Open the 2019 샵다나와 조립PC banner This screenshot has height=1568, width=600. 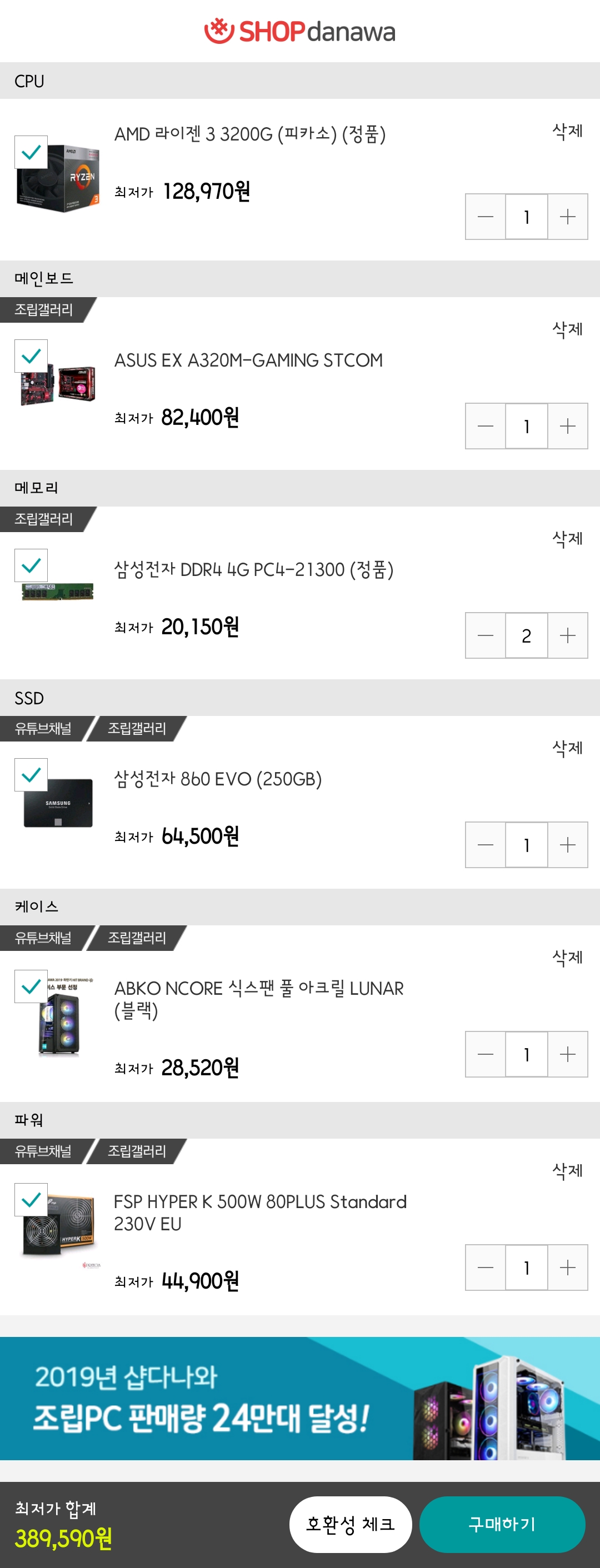300,1398
